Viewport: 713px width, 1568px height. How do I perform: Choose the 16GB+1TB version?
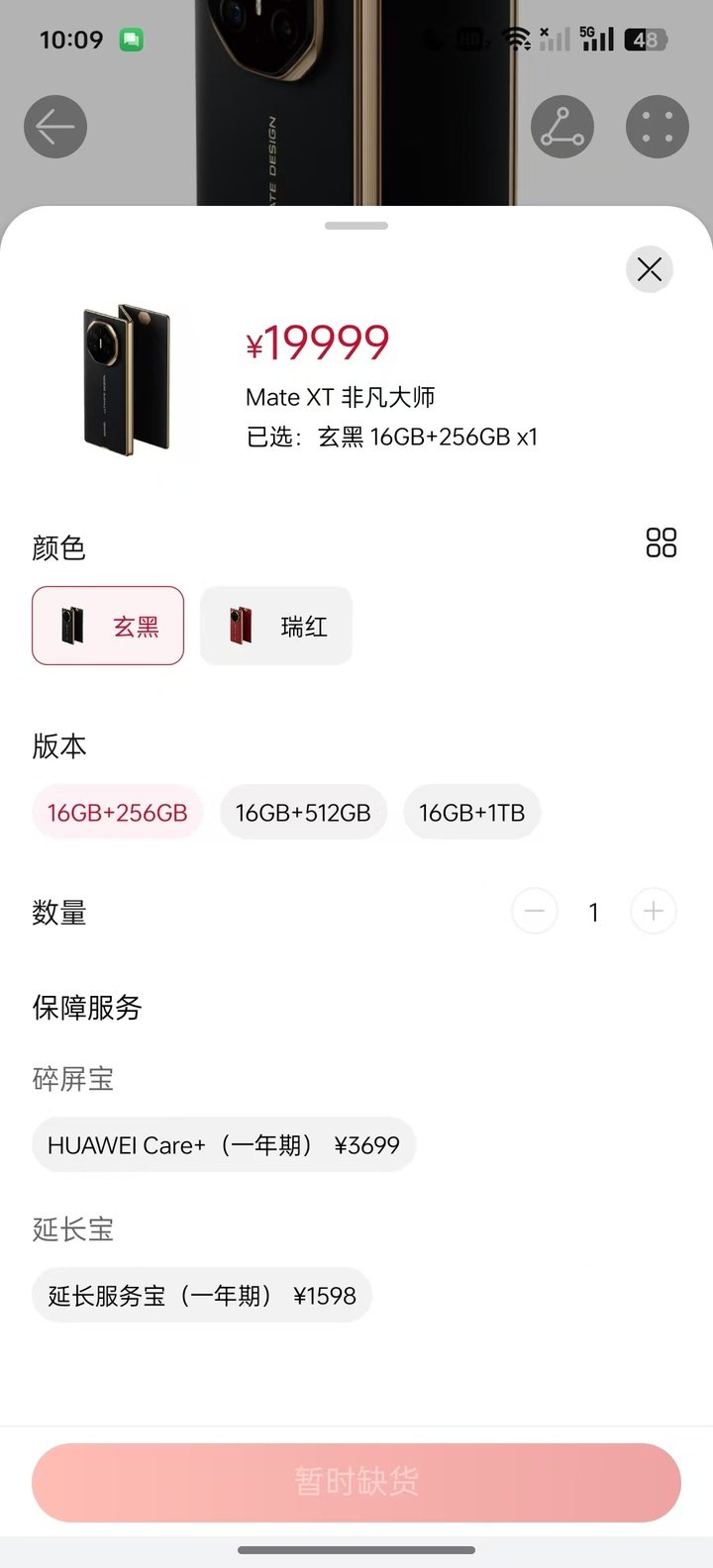tap(471, 813)
